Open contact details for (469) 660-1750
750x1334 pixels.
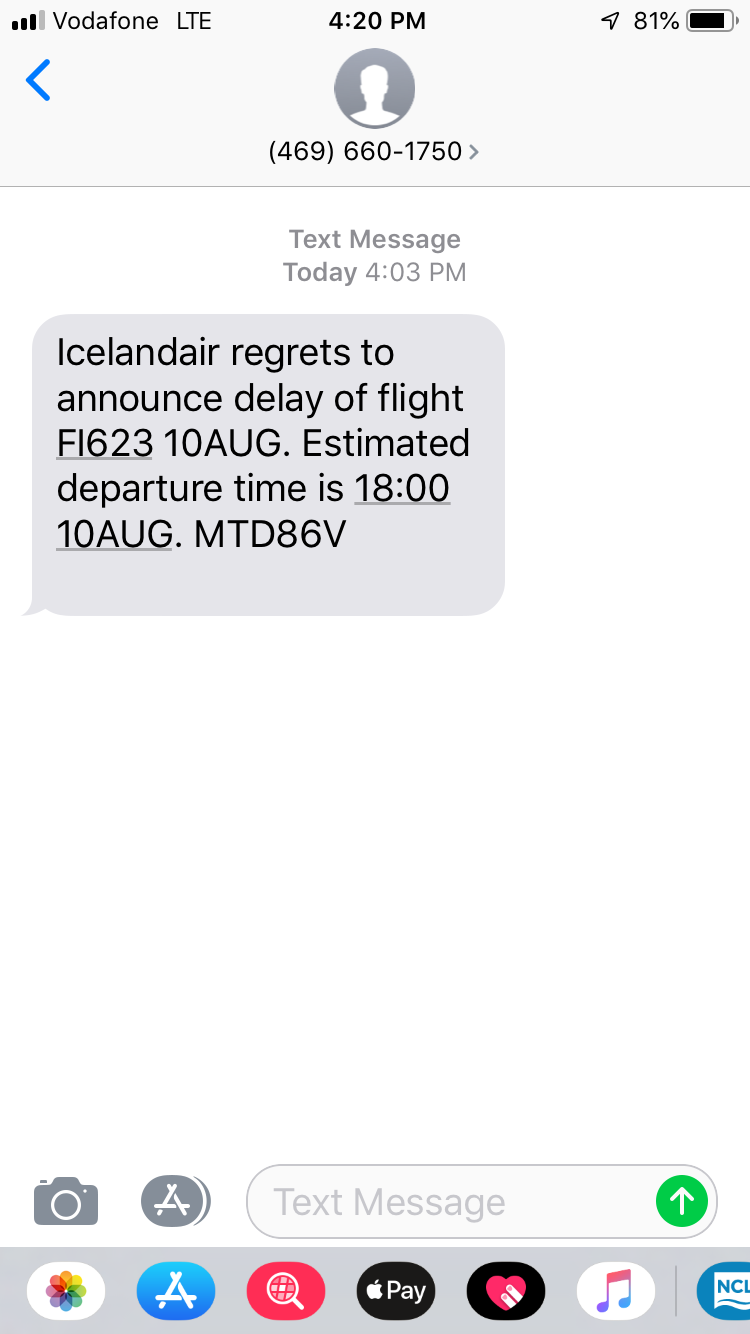pos(374,152)
